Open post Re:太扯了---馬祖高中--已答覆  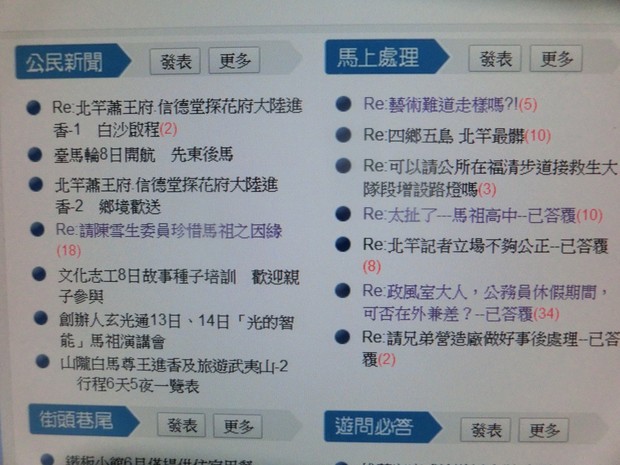click(468, 215)
